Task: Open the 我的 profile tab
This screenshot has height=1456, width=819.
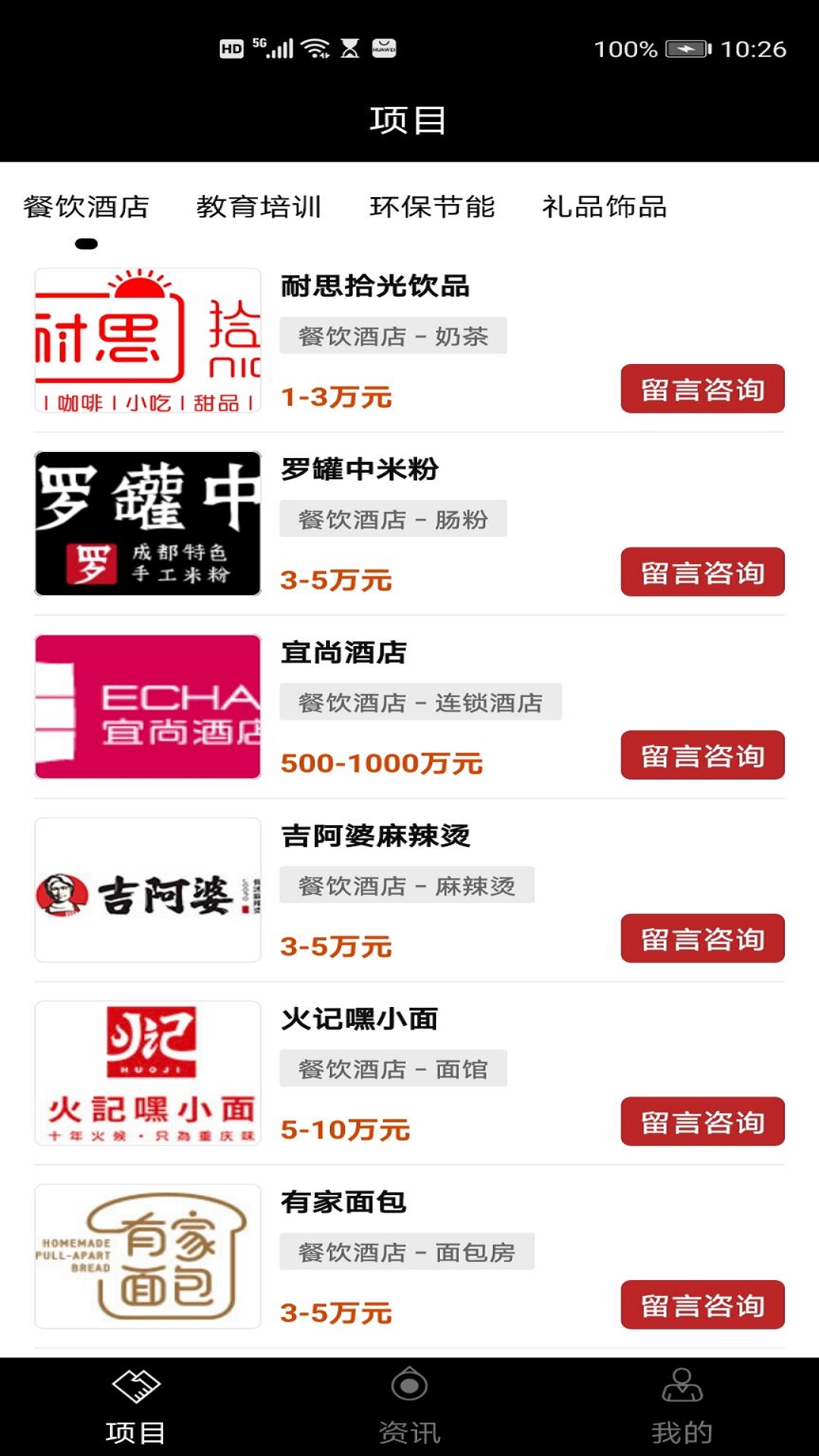Action: (682, 1407)
